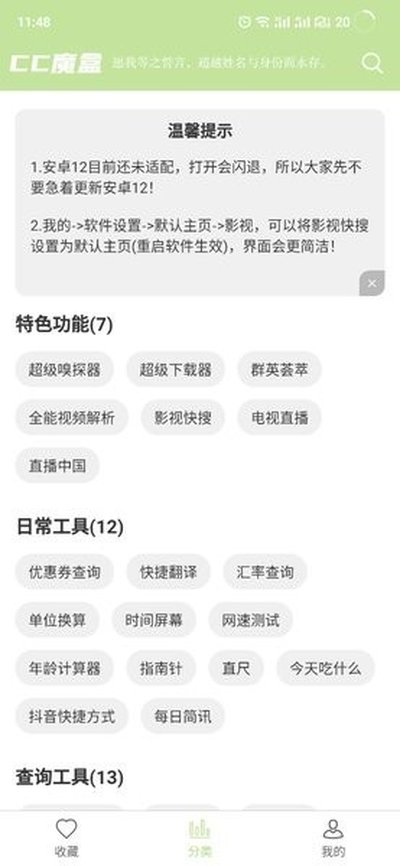Open 电视直播

coord(280,418)
